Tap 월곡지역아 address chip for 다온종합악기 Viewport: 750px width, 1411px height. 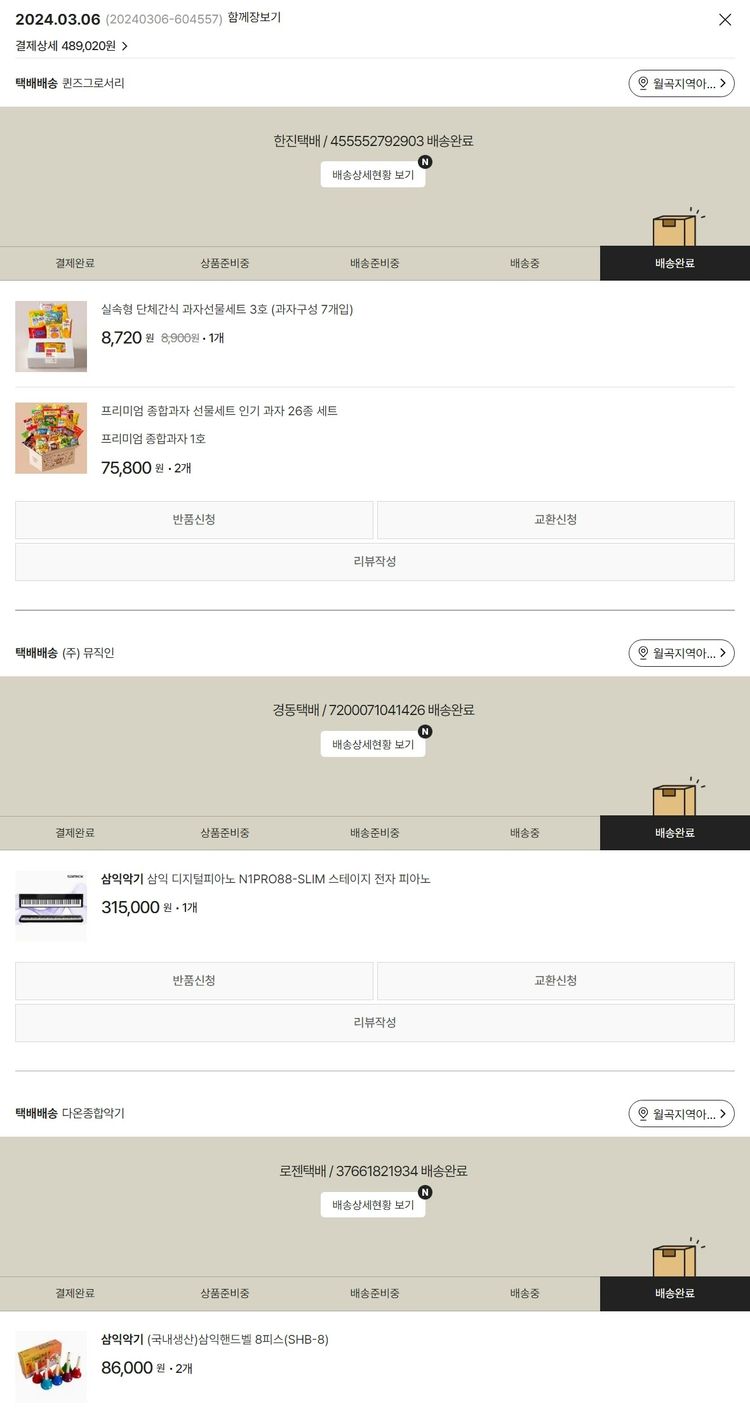681,1114
